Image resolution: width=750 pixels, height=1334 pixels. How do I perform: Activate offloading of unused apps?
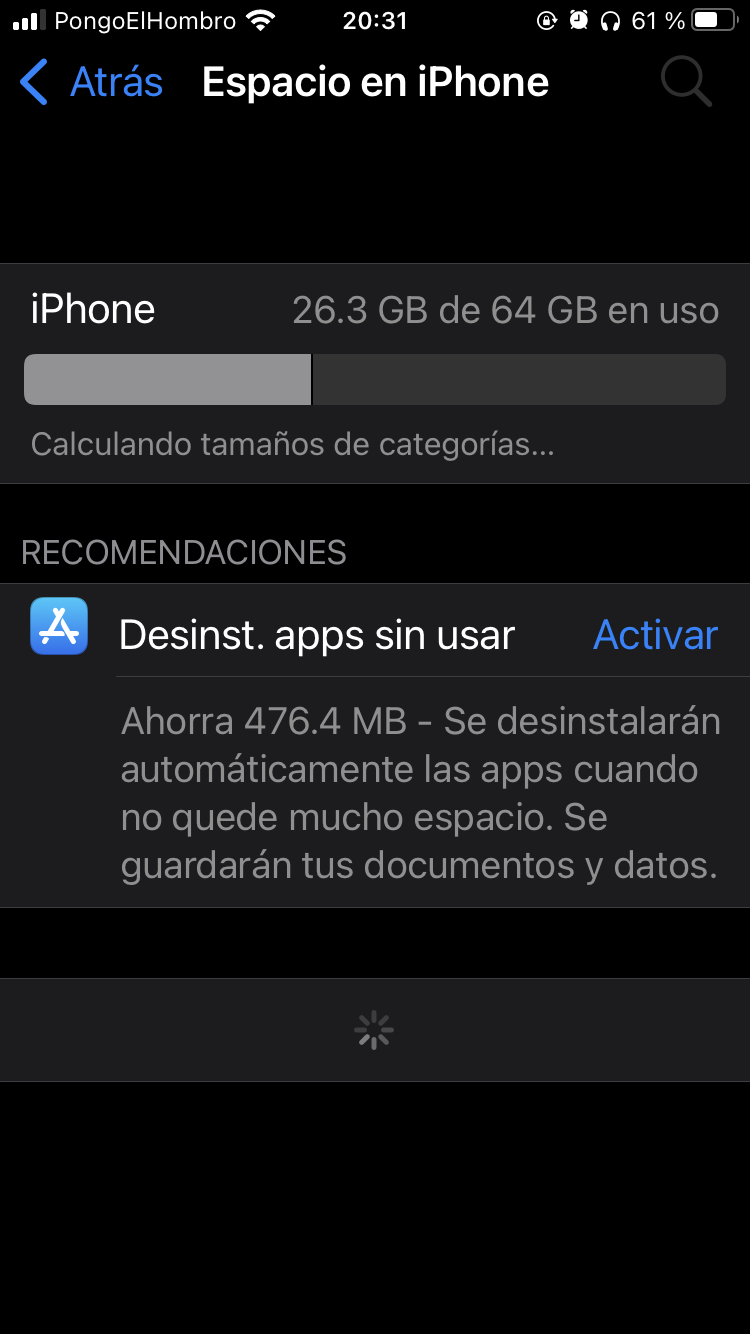click(655, 635)
